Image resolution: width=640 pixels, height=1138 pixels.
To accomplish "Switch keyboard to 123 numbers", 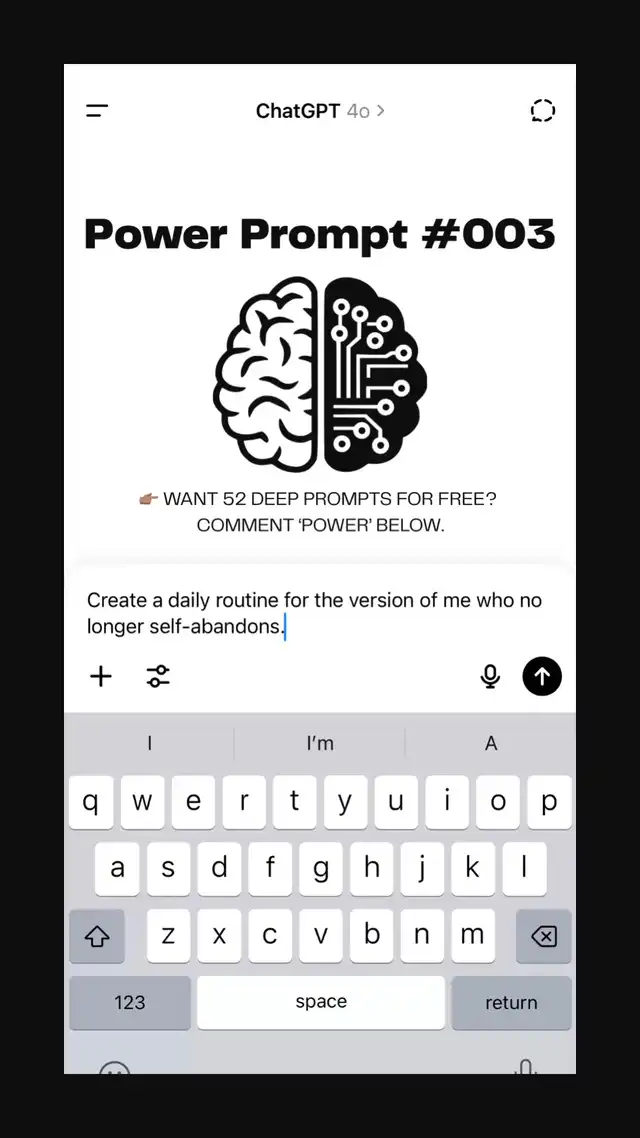I will [x=130, y=1002].
